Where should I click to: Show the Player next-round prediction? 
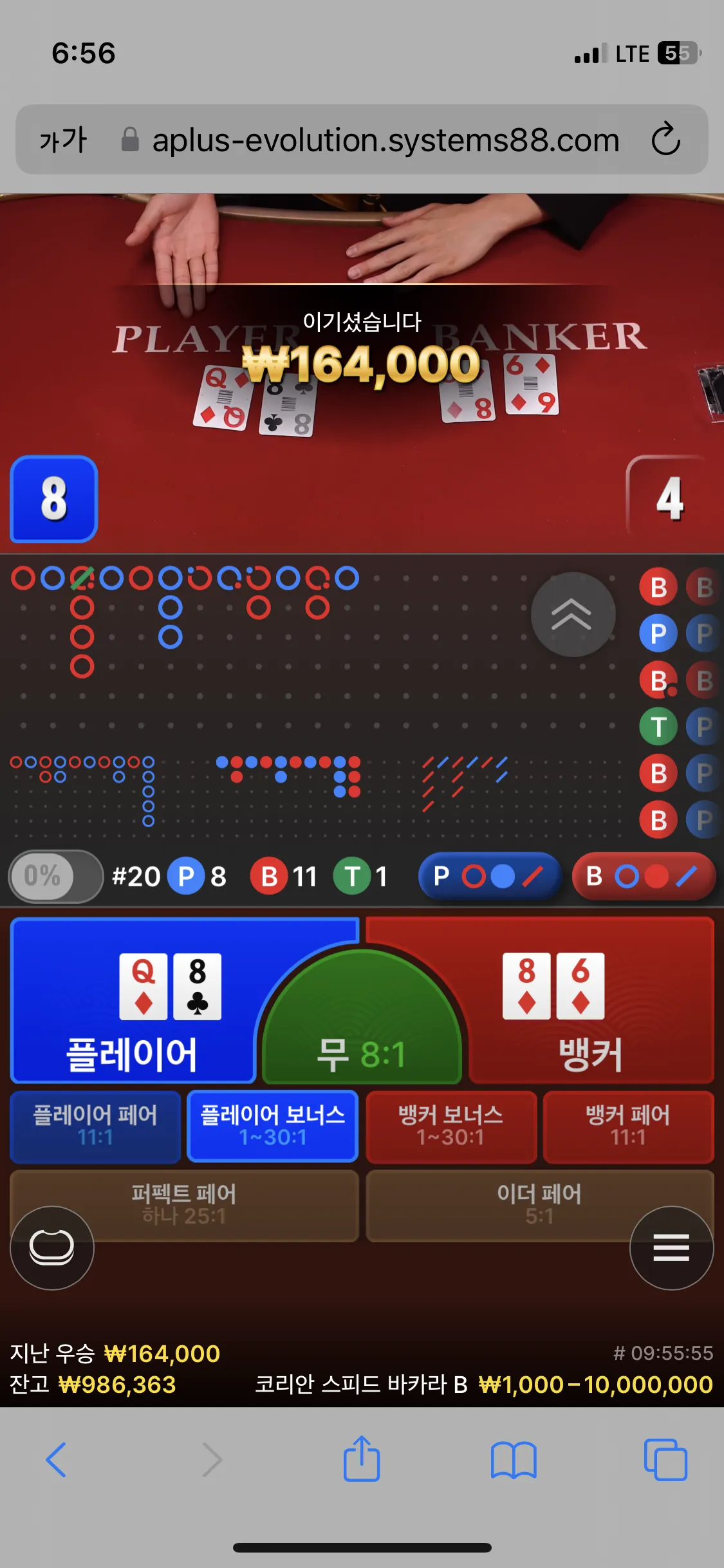point(489,875)
